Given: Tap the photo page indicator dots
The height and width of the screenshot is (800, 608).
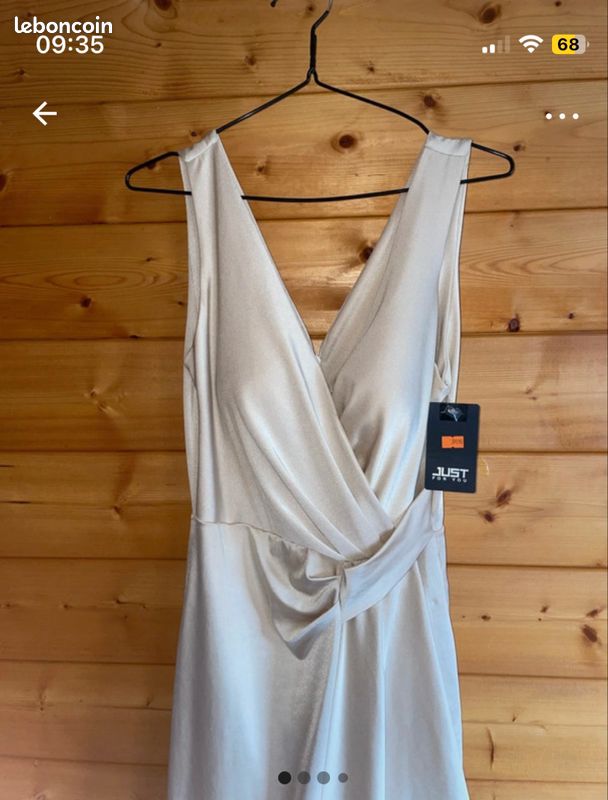Looking at the screenshot, I should pyautogui.click(x=312, y=777).
